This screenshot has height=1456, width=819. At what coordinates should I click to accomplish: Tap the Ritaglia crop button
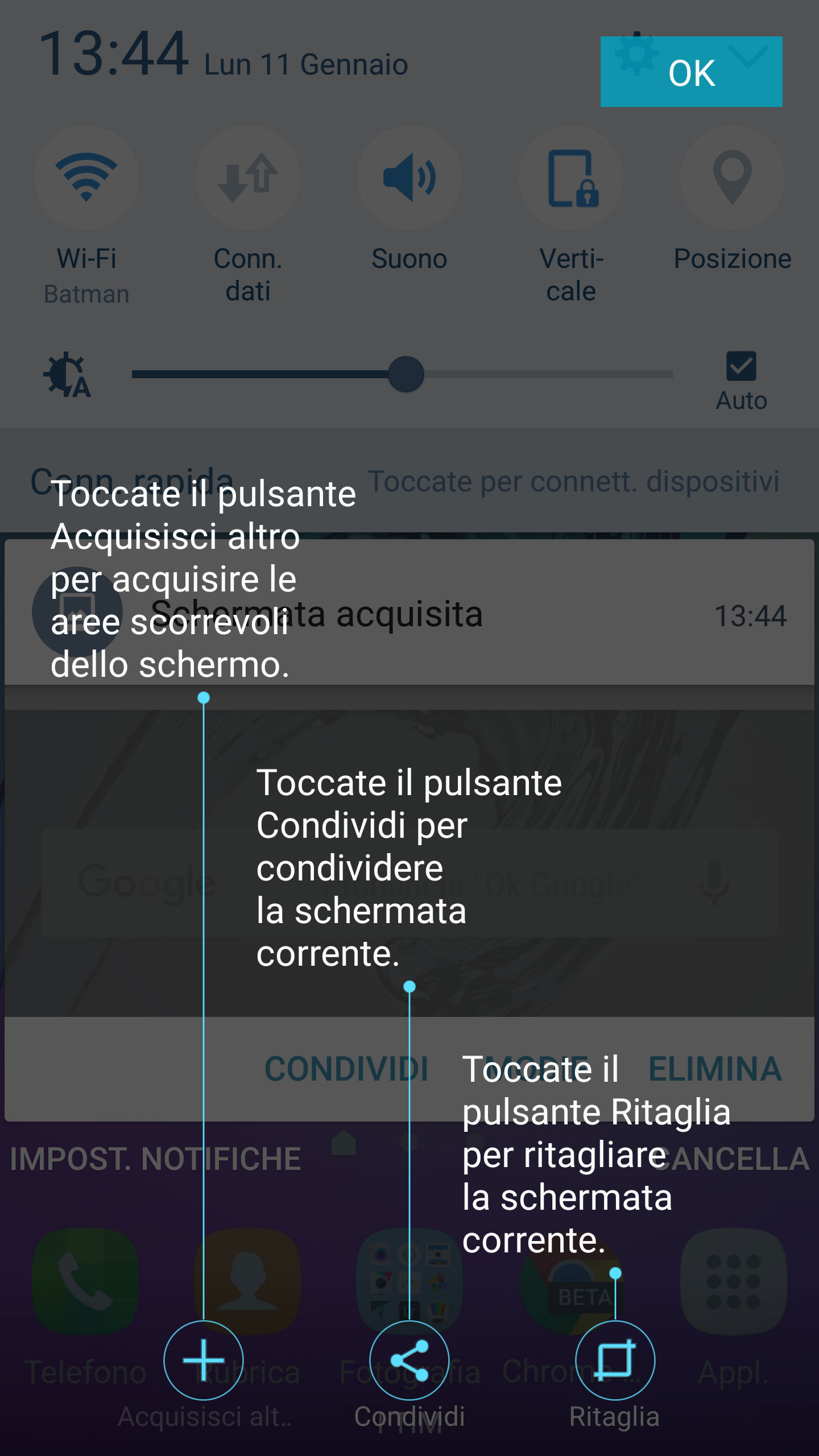(x=615, y=1360)
